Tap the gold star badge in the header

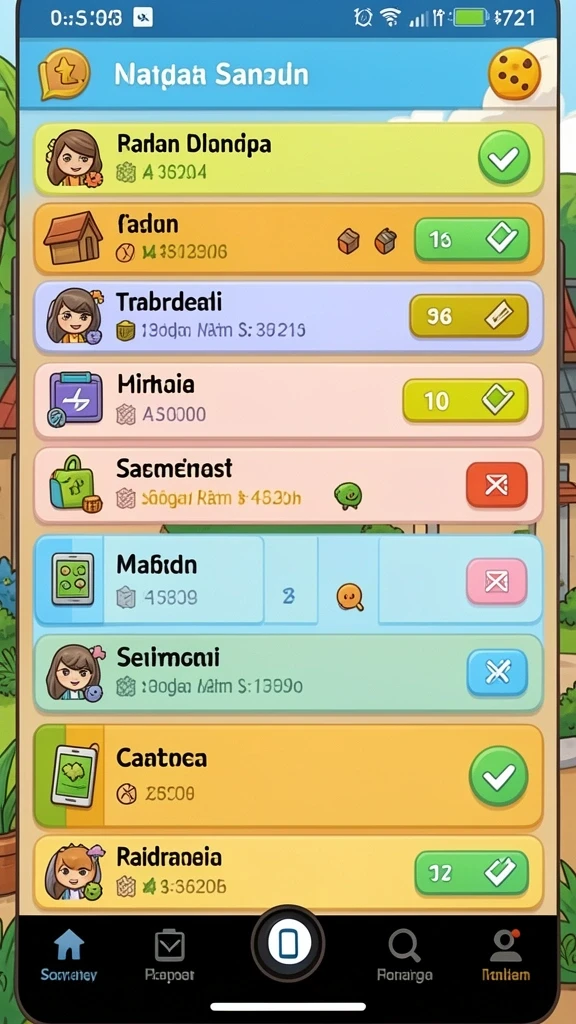tap(64, 74)
